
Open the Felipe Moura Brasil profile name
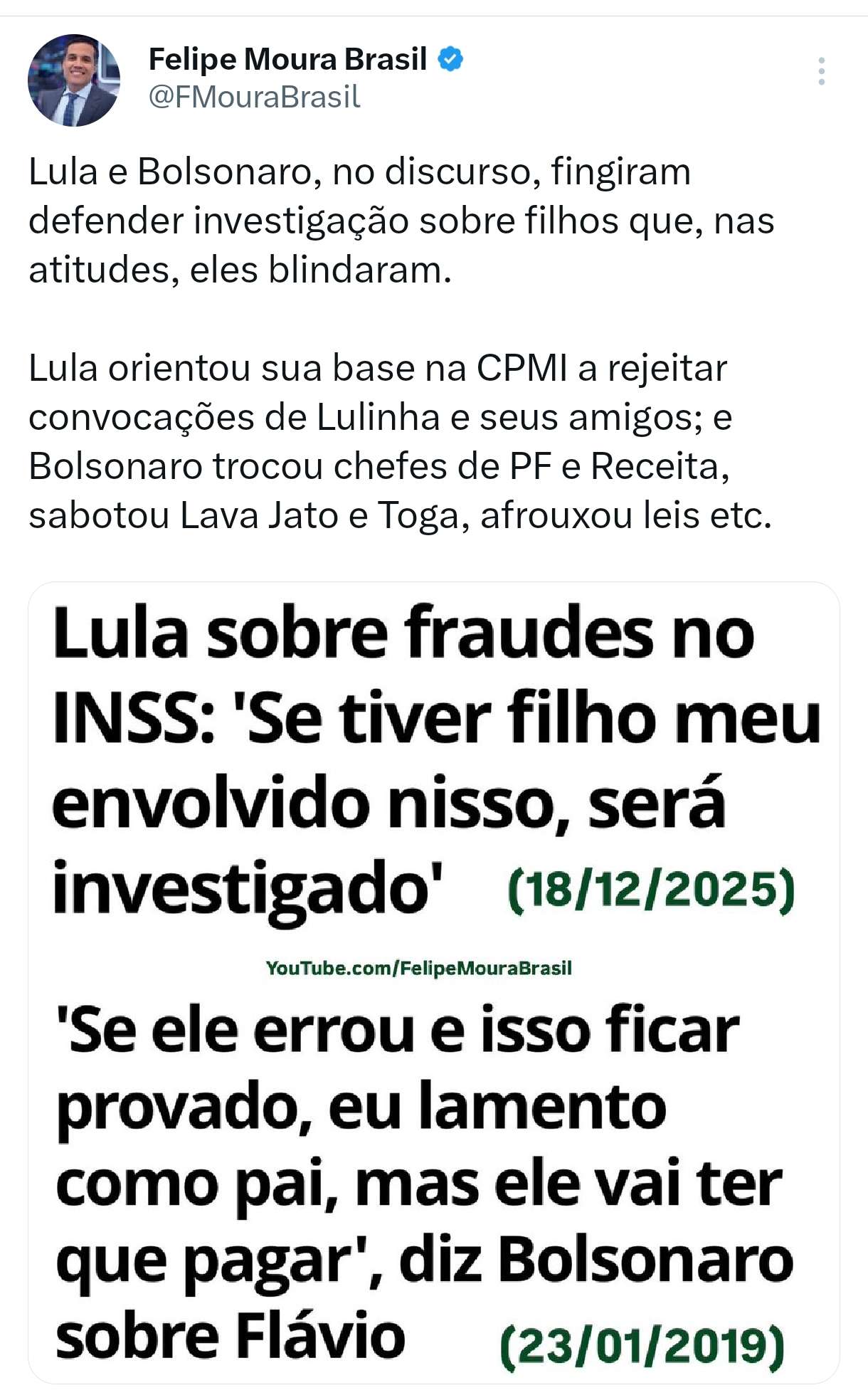[x=287, y=59]
